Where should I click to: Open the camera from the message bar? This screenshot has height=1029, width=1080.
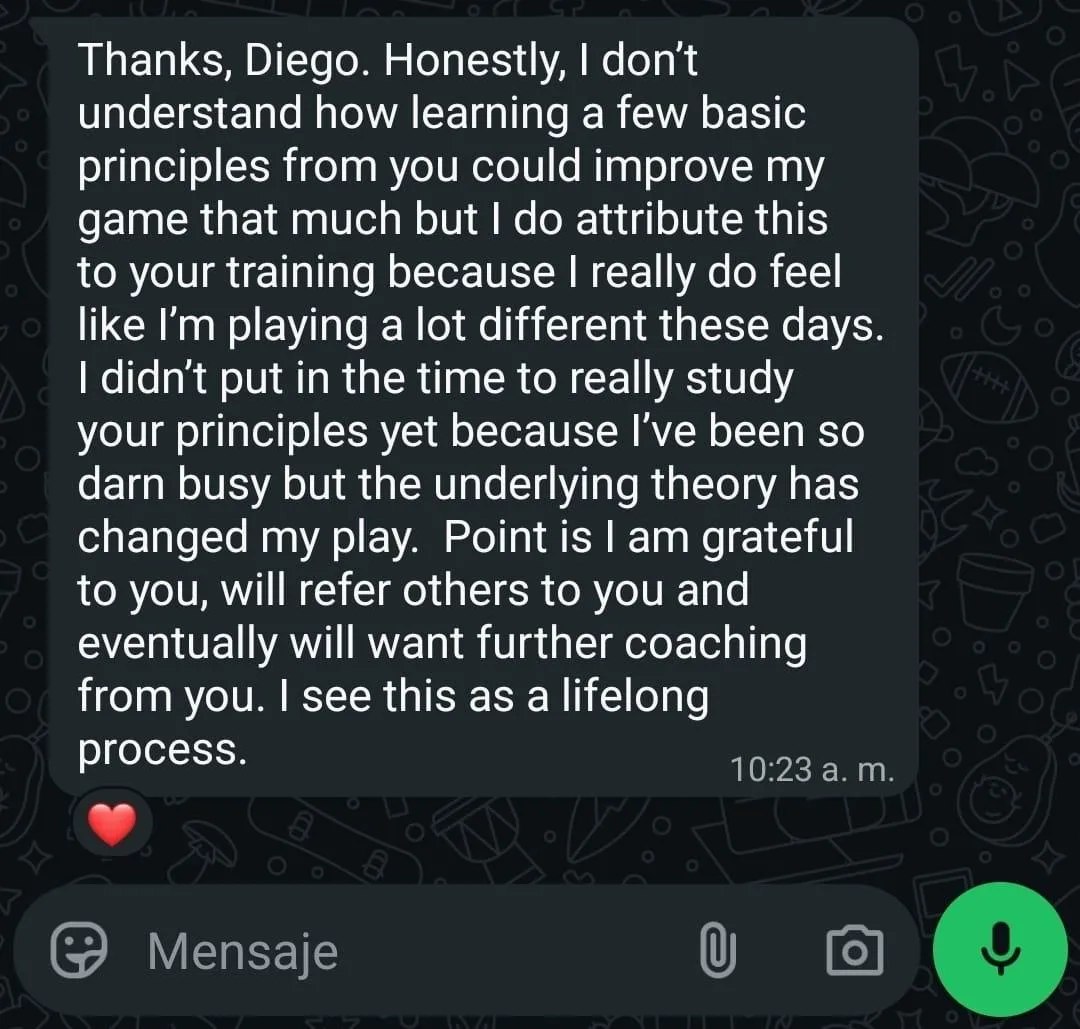855,951
